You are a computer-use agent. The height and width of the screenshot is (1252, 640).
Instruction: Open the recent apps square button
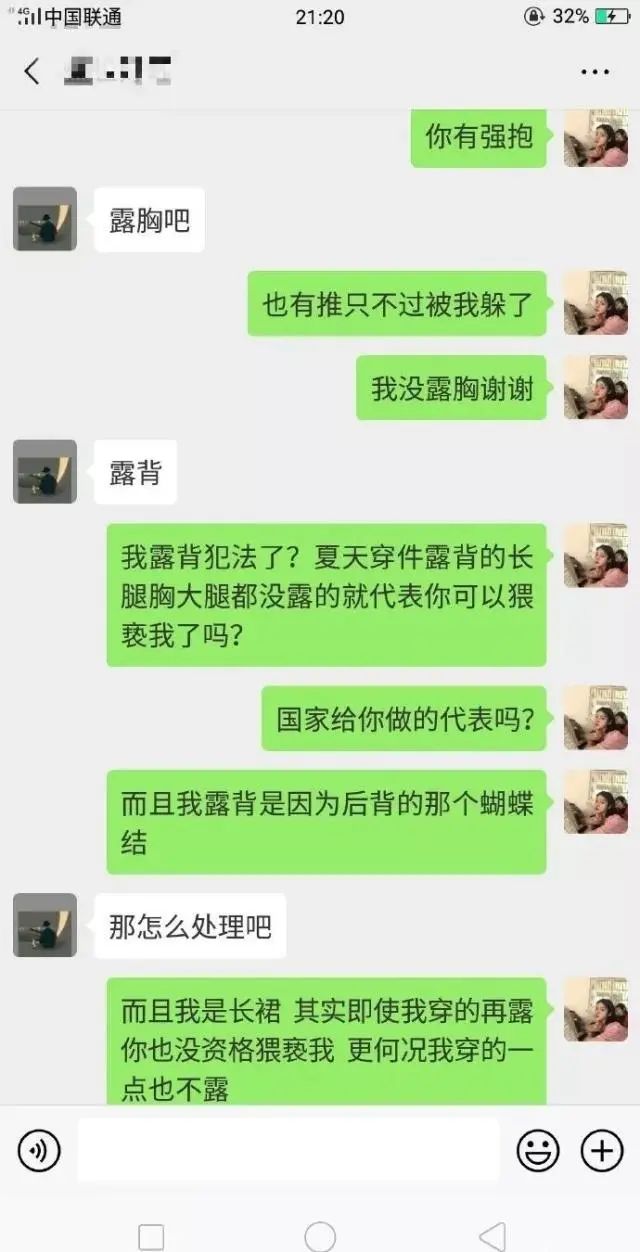(151, 1237)
